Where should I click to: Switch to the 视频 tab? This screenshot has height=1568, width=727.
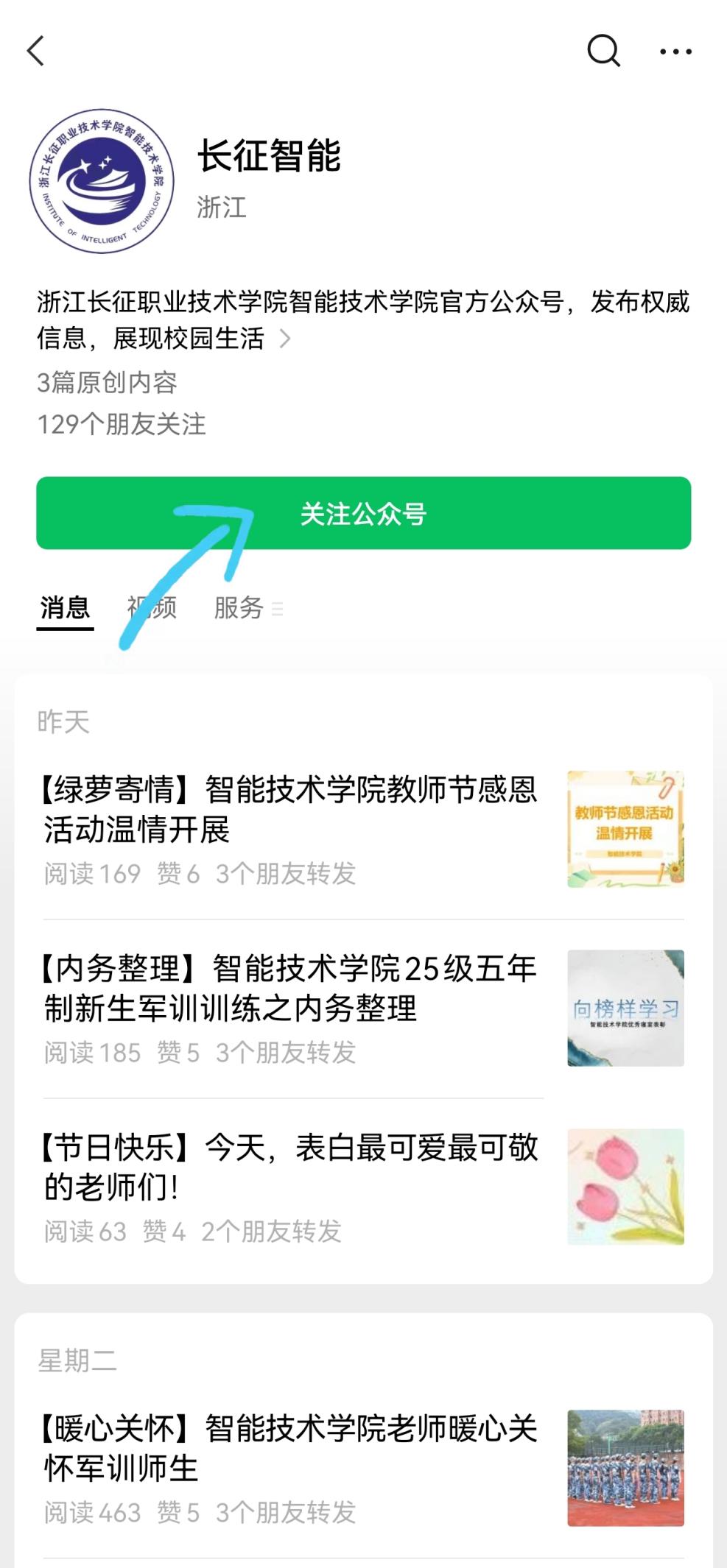[x=152, y=608]
